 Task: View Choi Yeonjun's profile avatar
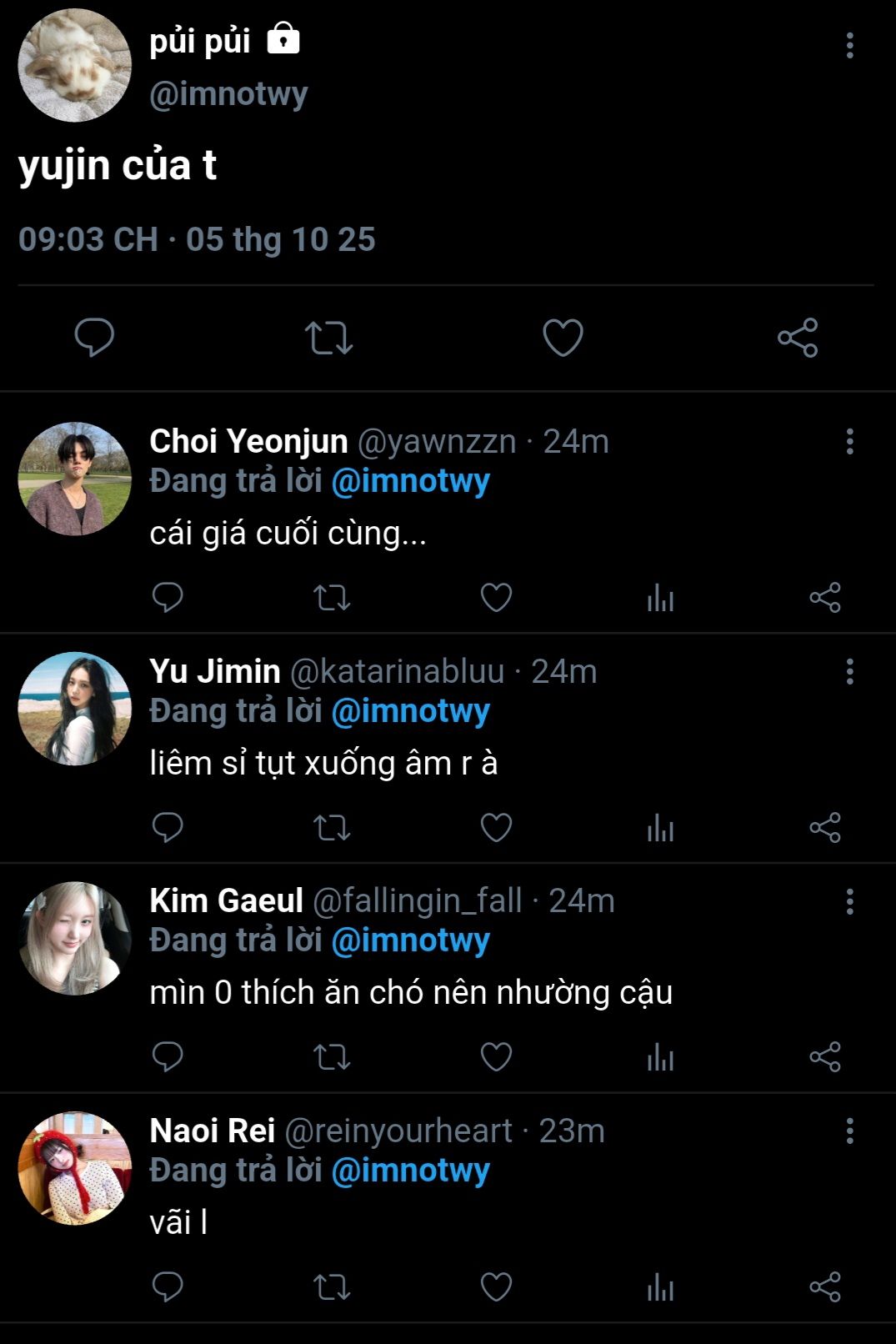click(x=75, y=479)
